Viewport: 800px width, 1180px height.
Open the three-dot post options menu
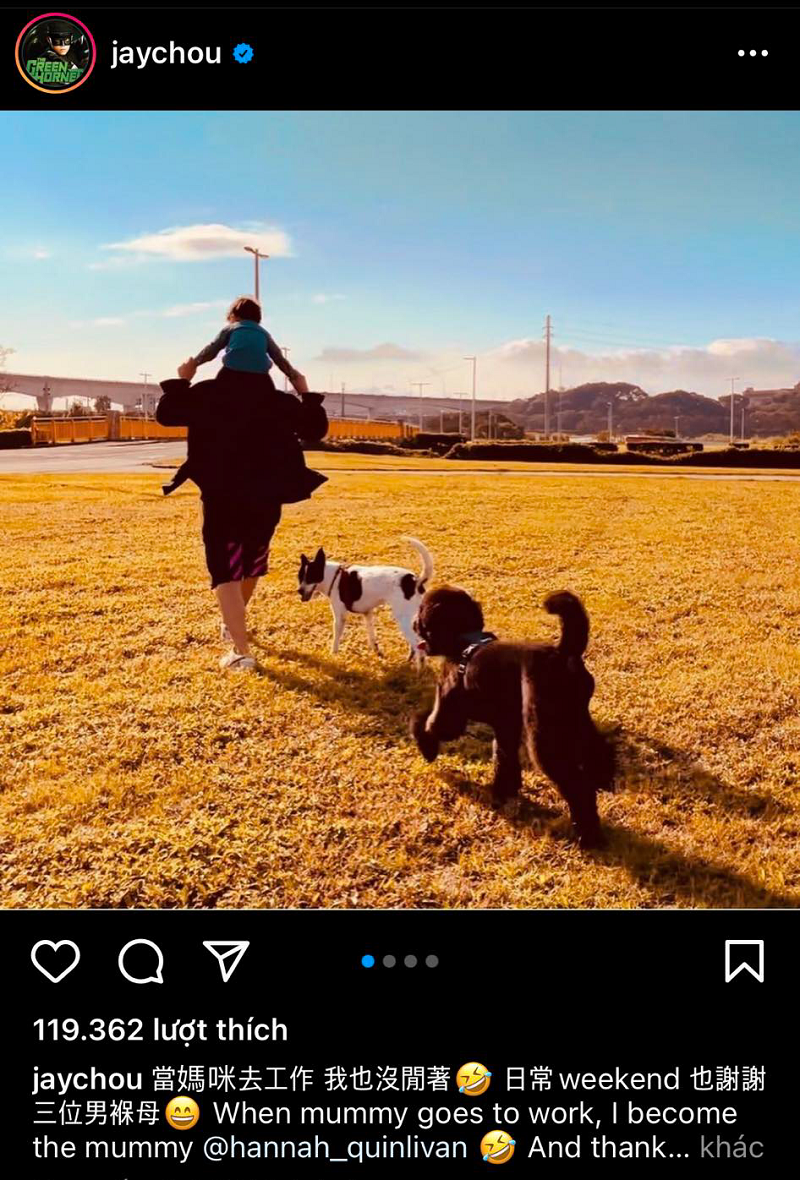pyautogui.click(x=752, y=54)
